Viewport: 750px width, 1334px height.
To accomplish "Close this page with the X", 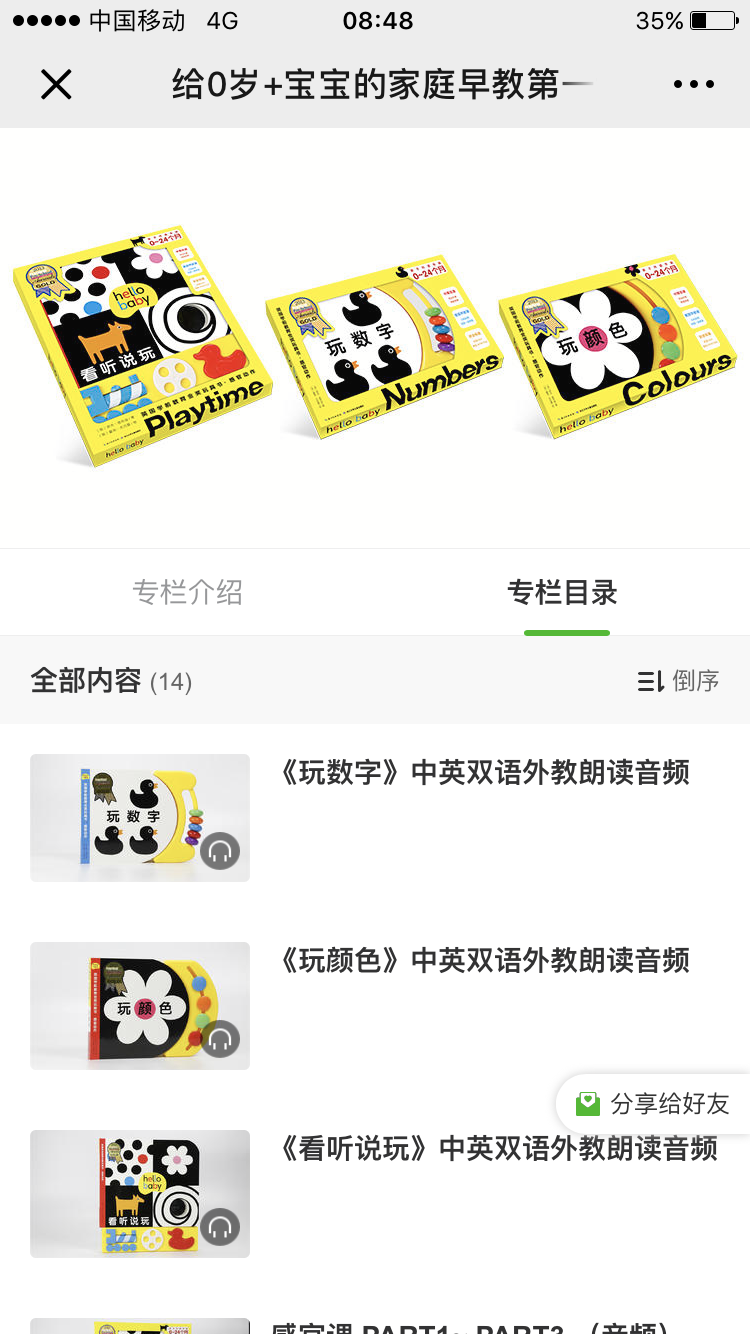I will click(56, 85).
